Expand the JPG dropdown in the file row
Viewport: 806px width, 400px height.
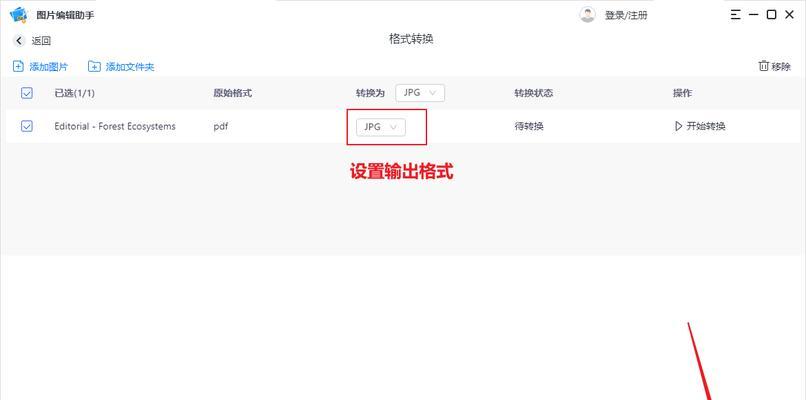coord(381,127)
